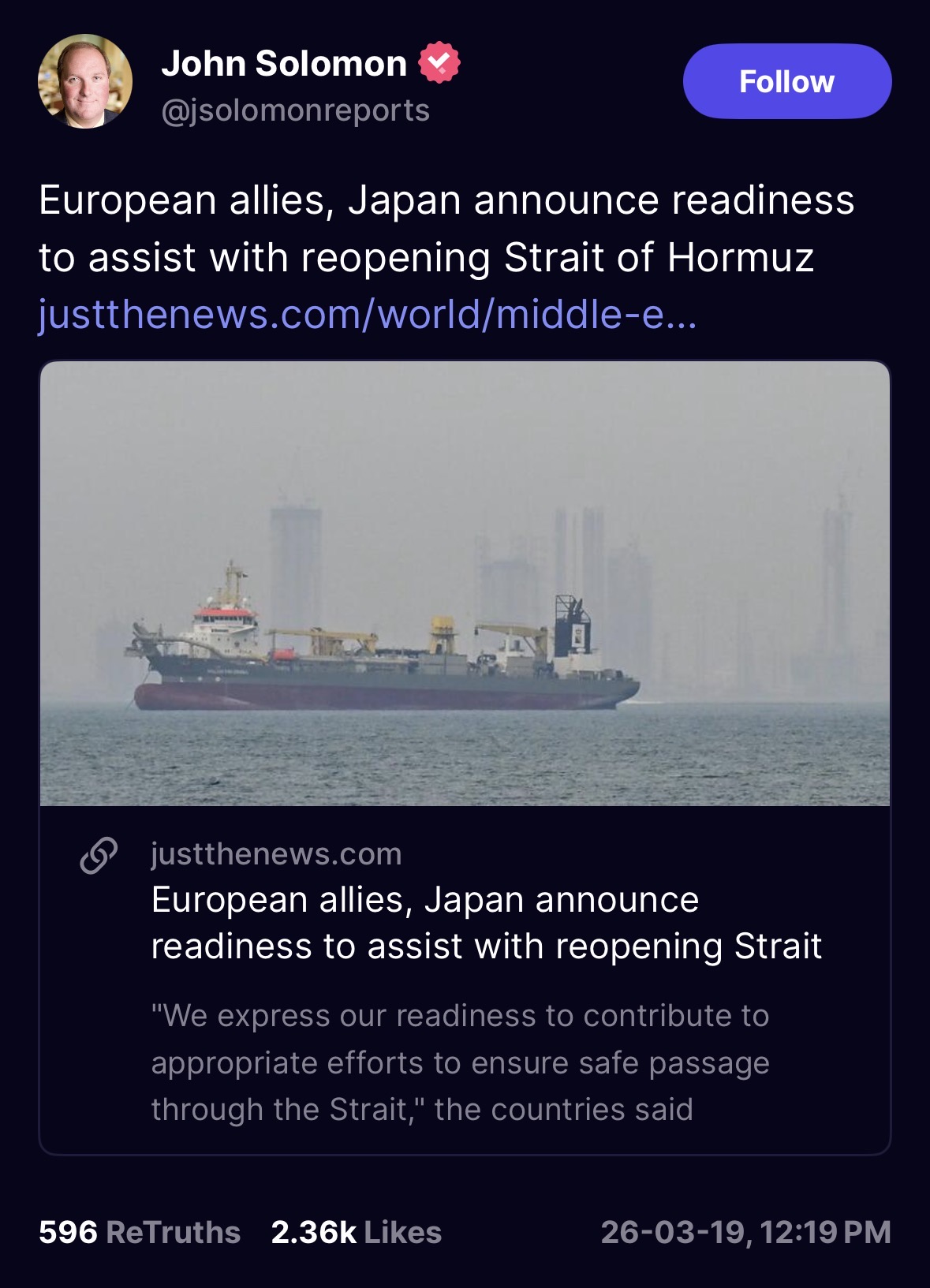The image size is (930, 1288).
Task: View the 2.36k Likes list
Action: 356,1232
